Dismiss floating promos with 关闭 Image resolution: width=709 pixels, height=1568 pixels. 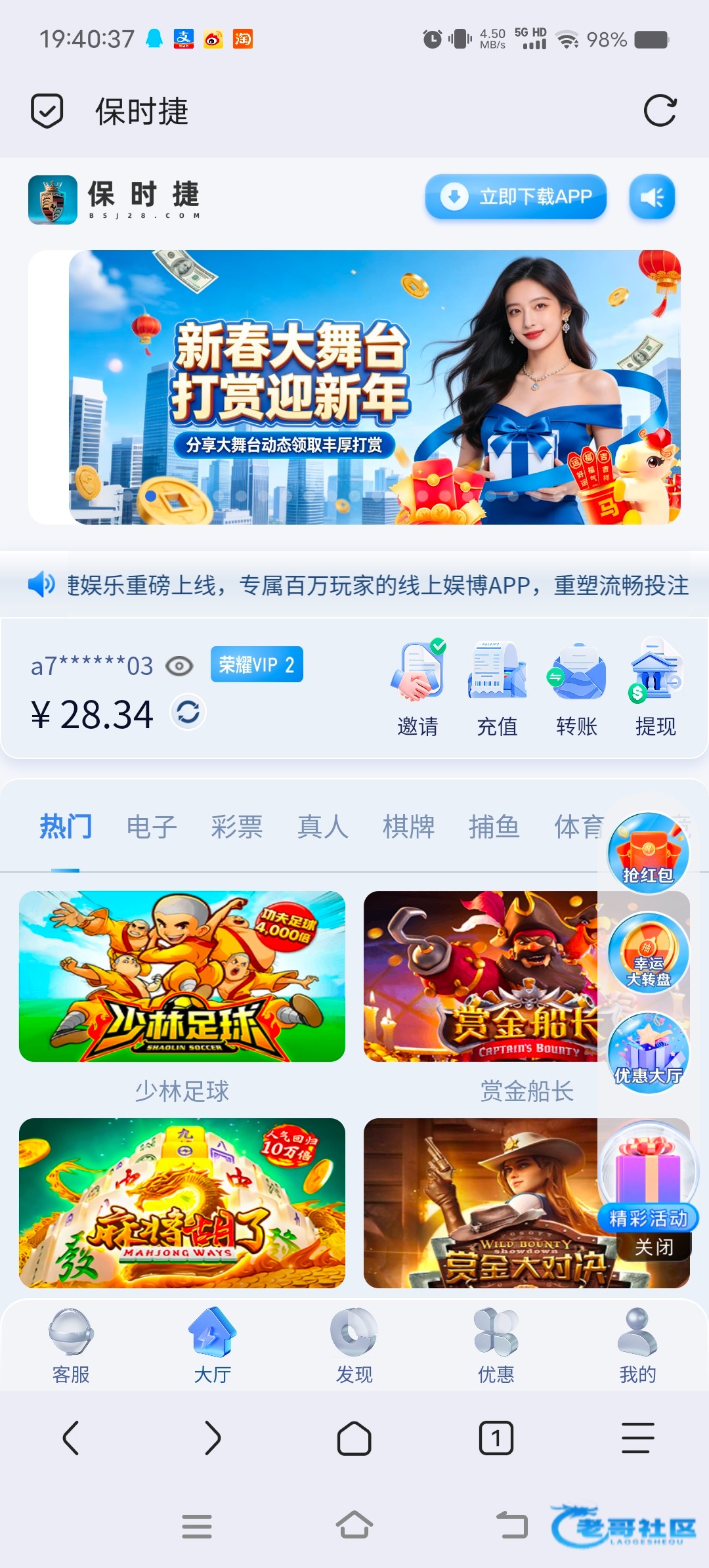tap(654, 1247)
